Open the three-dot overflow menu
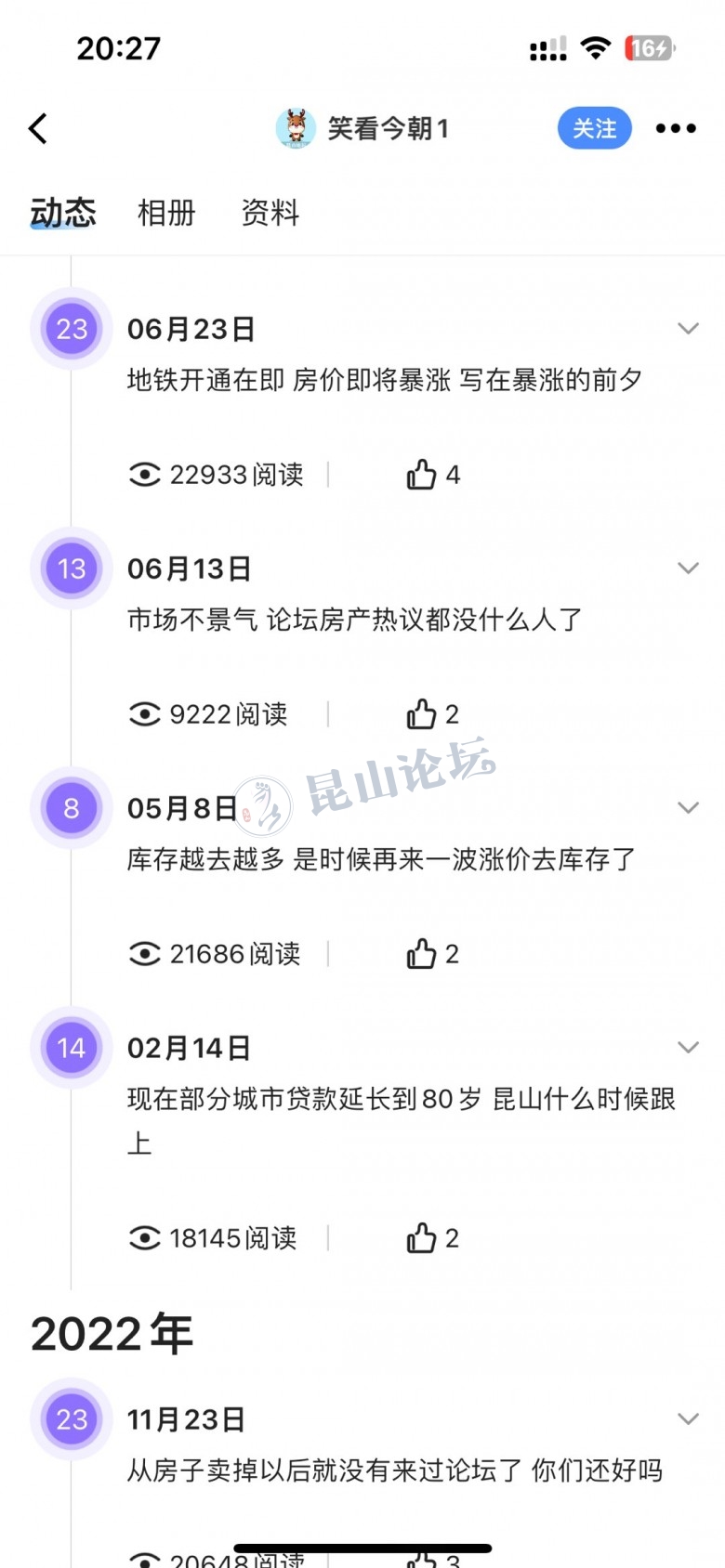Image resolution: width=725 pixels, height=1568 pixels. point(676,128)
